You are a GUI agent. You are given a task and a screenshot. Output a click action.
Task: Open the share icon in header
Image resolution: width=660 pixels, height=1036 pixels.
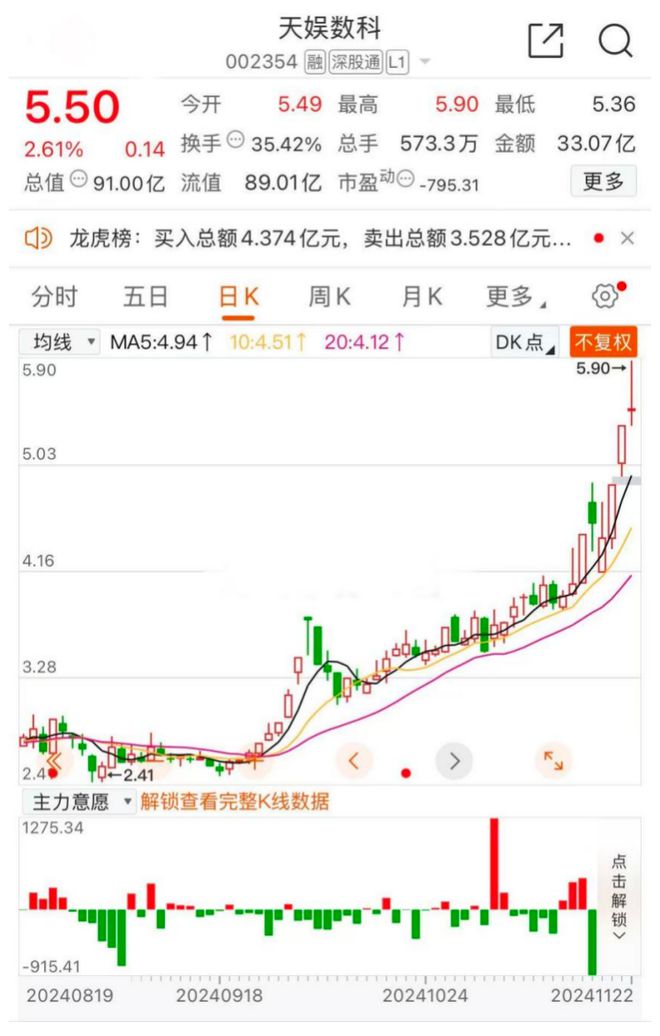pyautogui.click(x=546, y=41)
